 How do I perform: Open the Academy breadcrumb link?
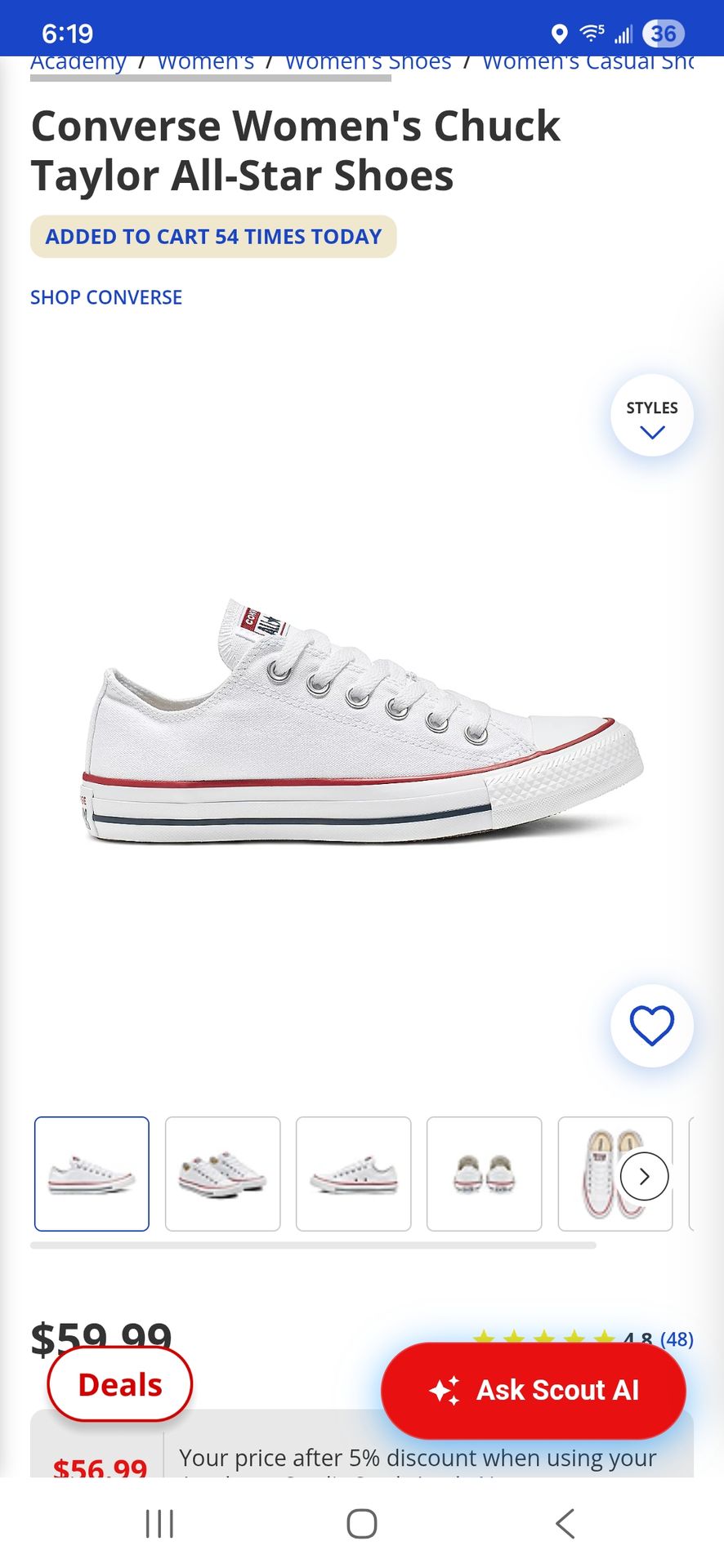[78, 64]
